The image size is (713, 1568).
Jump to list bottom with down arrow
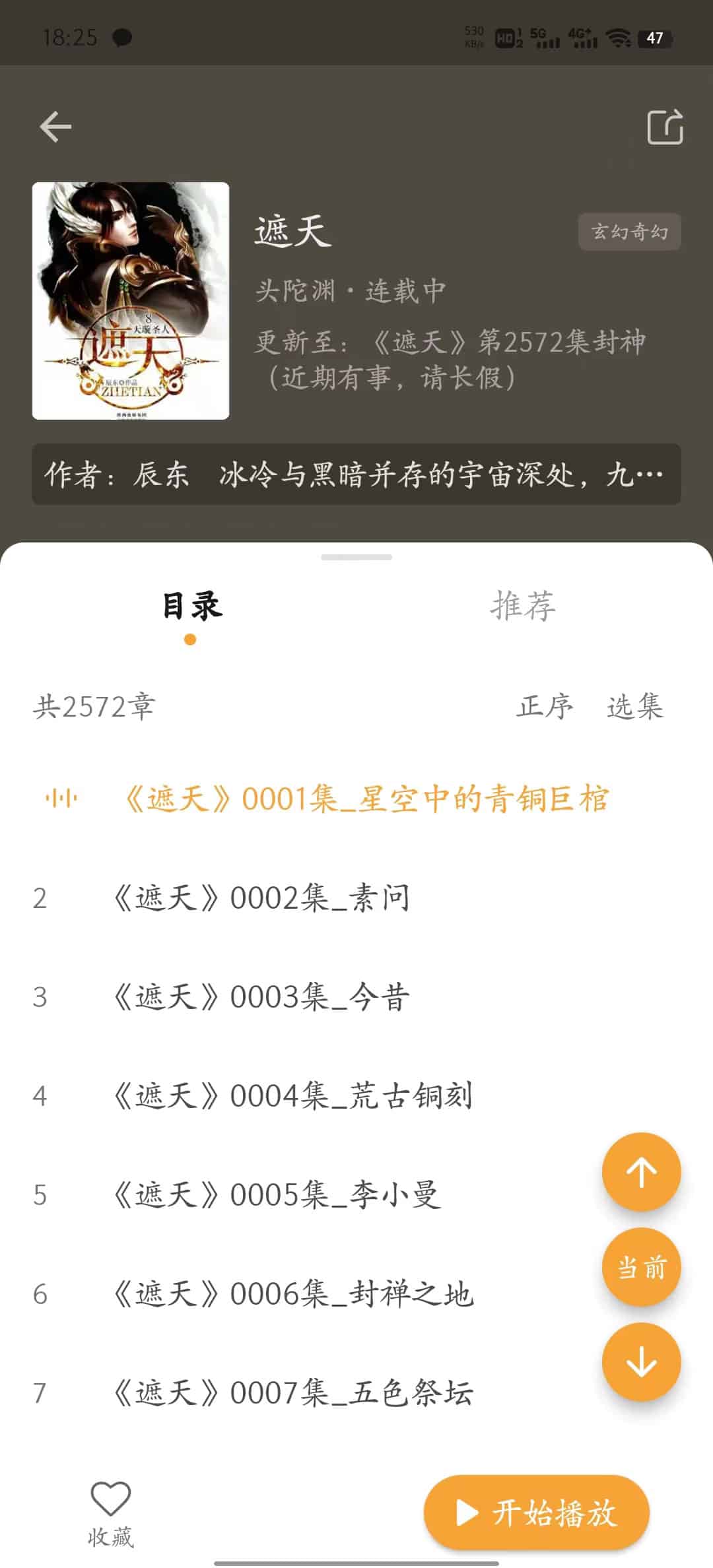[641, 1362]
